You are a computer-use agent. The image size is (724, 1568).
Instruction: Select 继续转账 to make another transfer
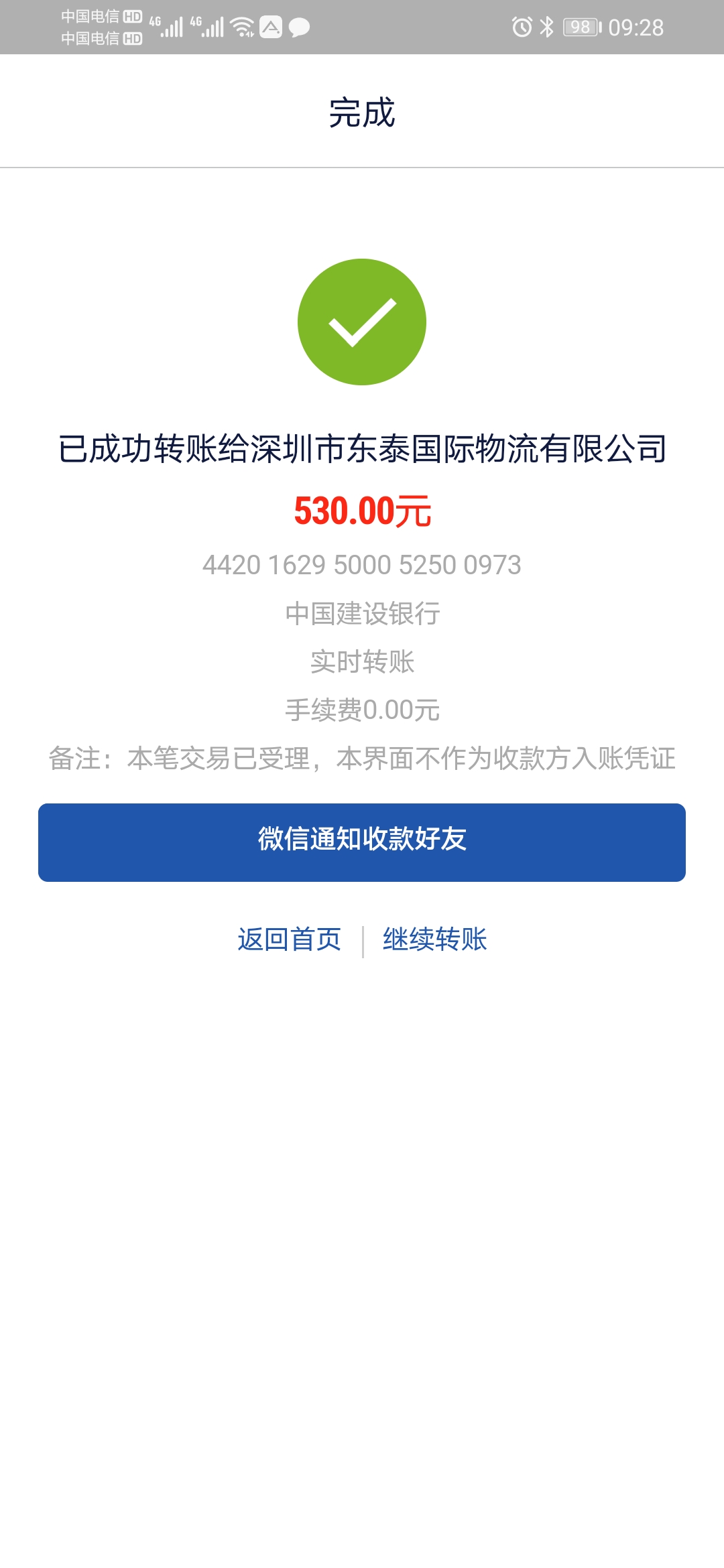[435, 939]
